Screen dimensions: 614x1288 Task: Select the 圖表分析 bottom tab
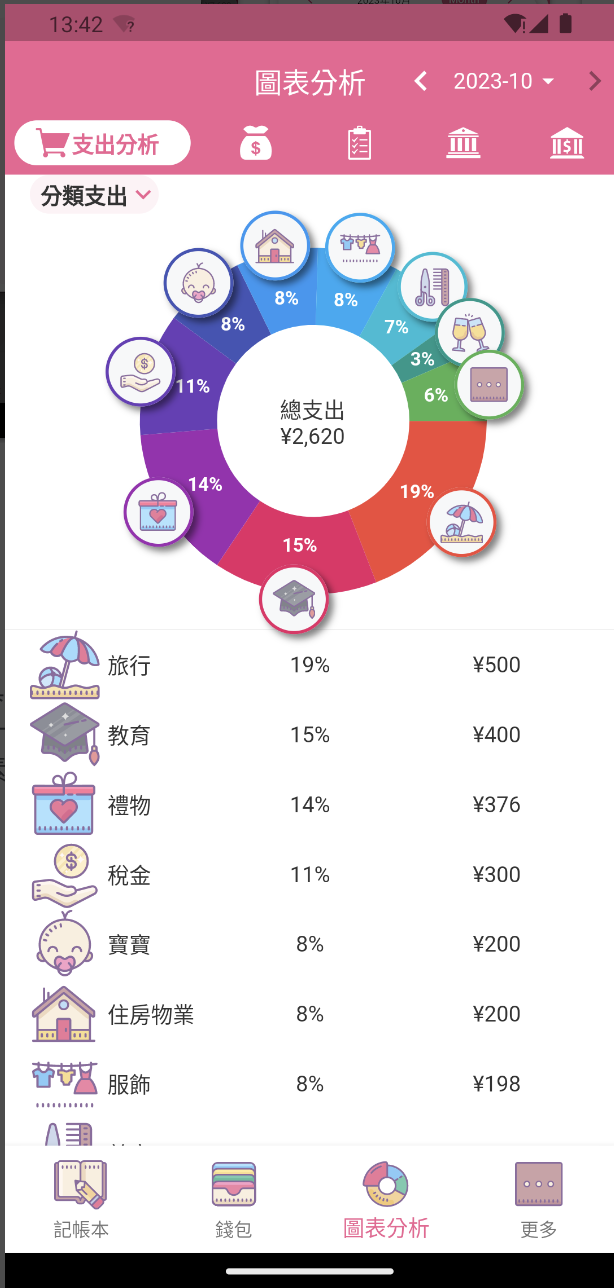point(386,1199)
